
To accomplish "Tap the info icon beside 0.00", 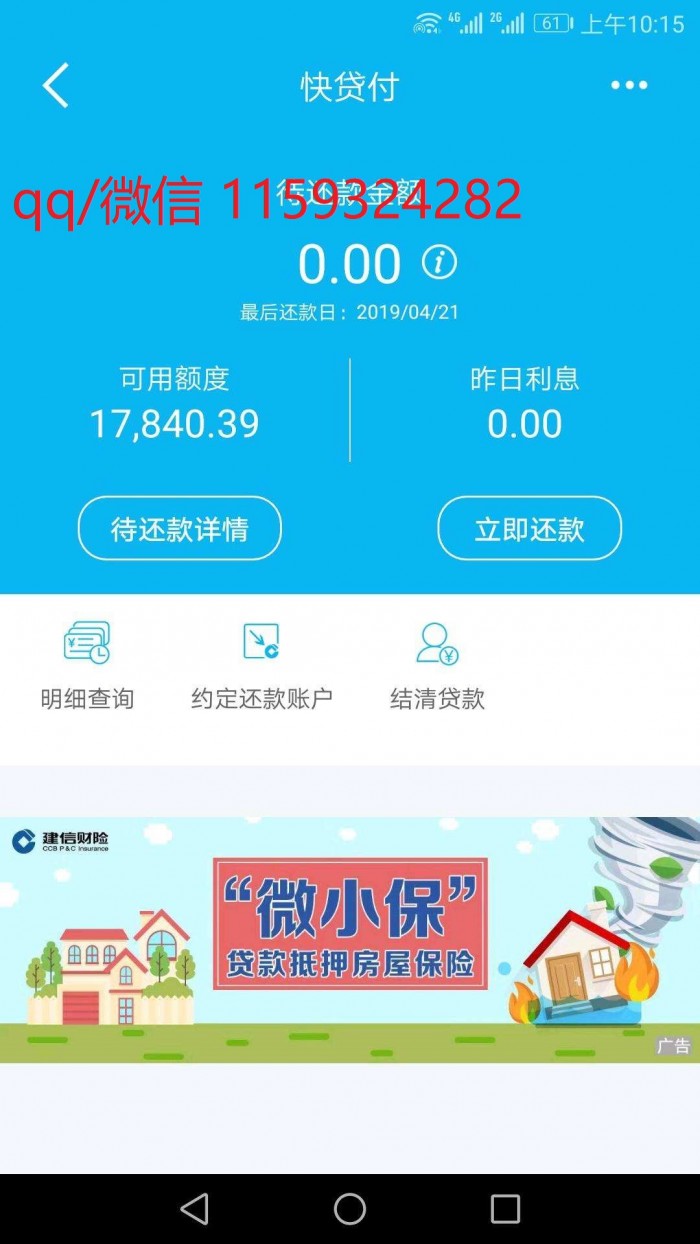I will (439, 263).
